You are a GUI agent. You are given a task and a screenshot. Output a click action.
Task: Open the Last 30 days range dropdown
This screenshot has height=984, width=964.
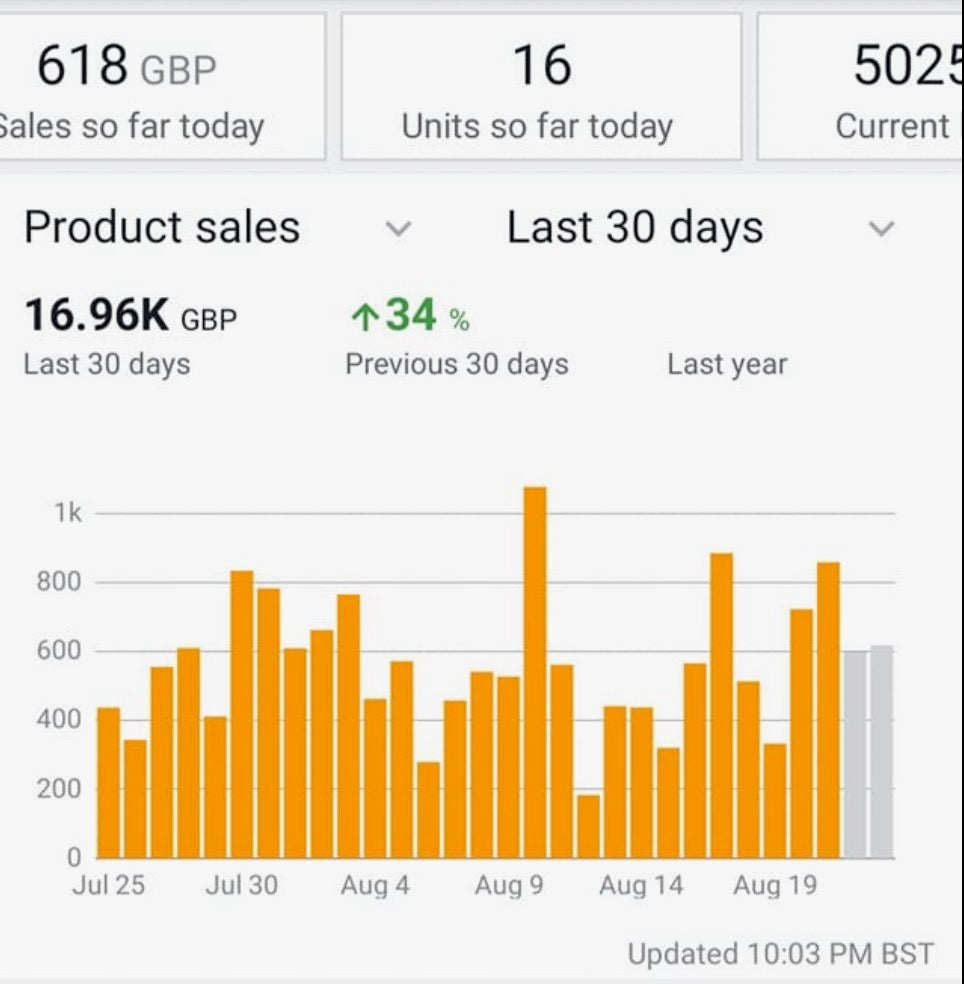coord(698,229)
